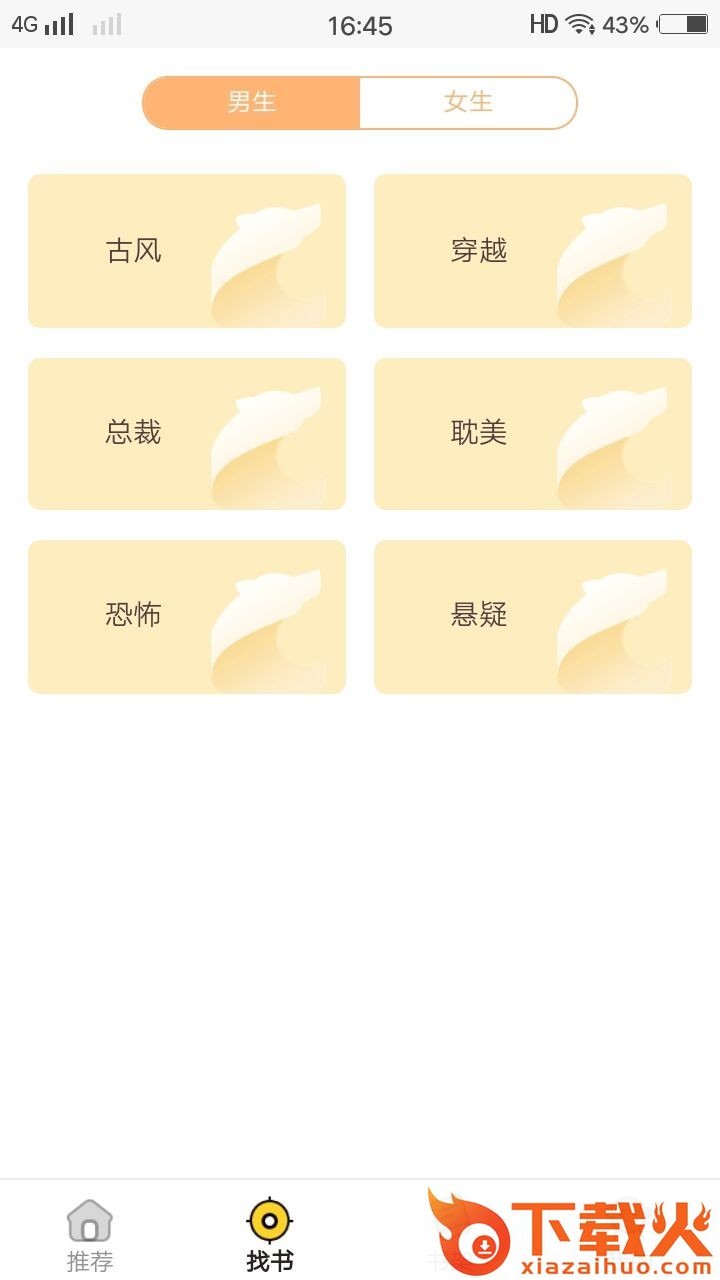Browse the 耽美 category
The image size is (720, 1280).
(x=532, y=434)
